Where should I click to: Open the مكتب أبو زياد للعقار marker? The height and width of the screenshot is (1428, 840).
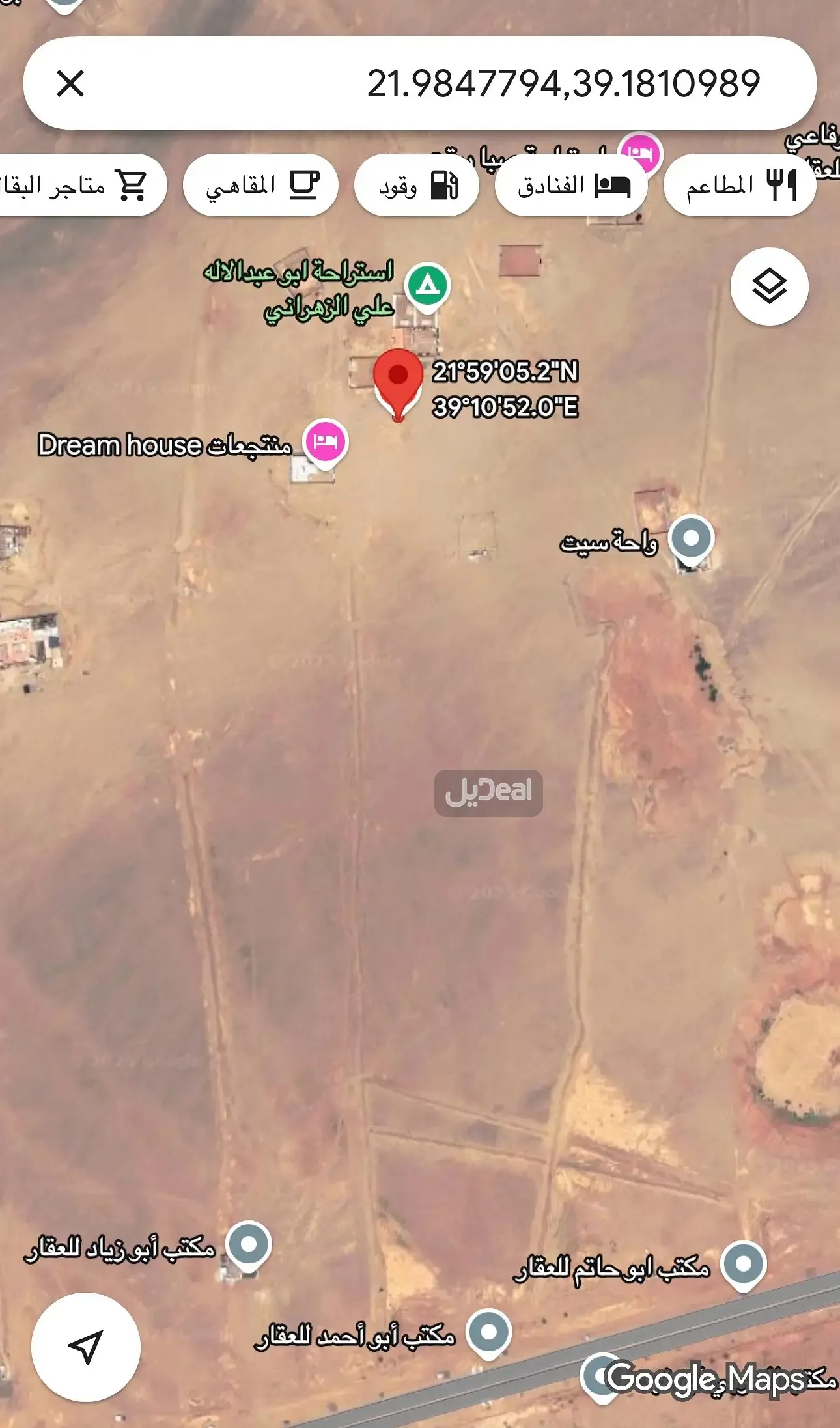(249, 1244)
